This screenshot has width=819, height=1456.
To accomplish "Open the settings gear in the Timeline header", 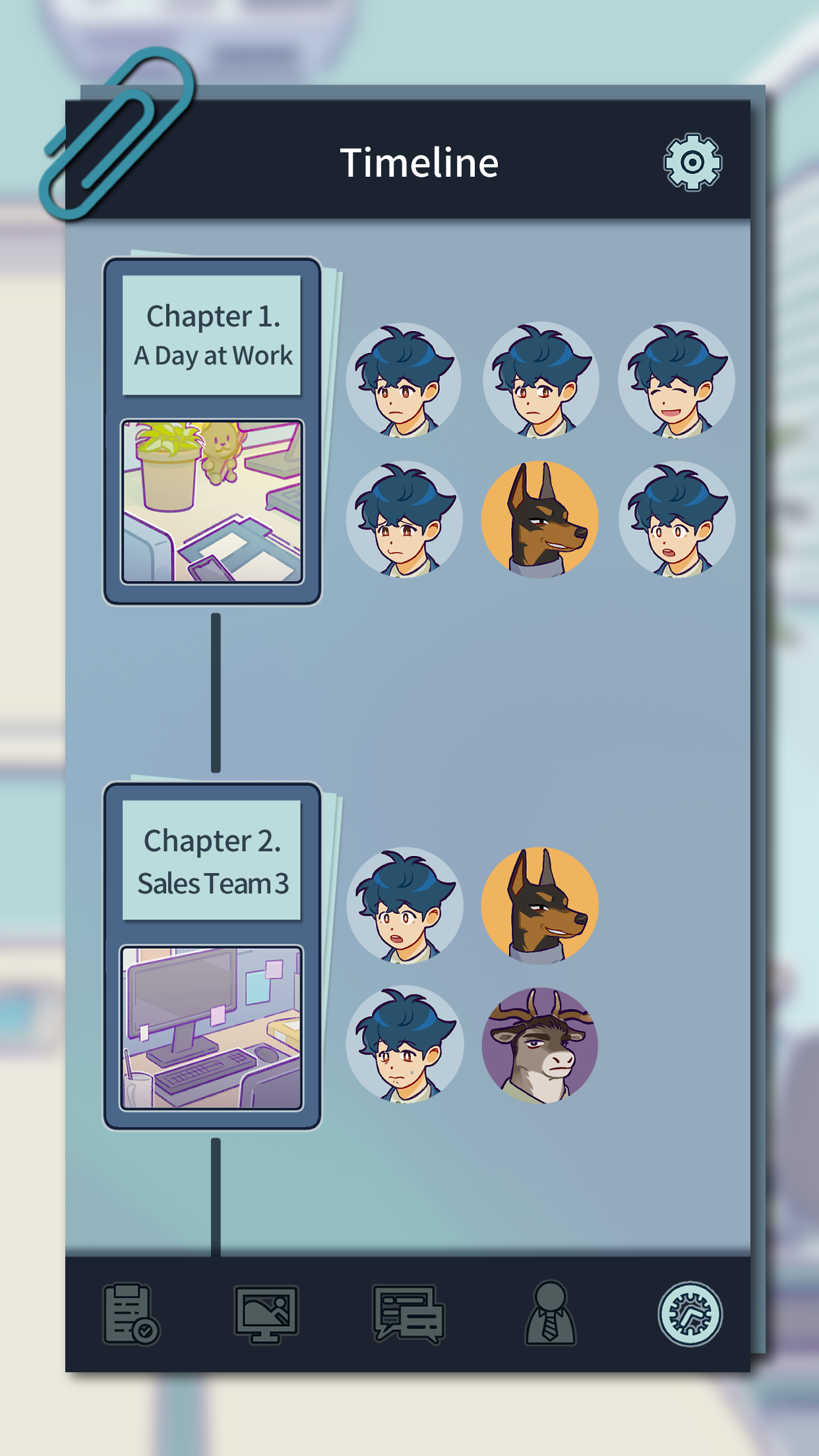I will point(691,163).
